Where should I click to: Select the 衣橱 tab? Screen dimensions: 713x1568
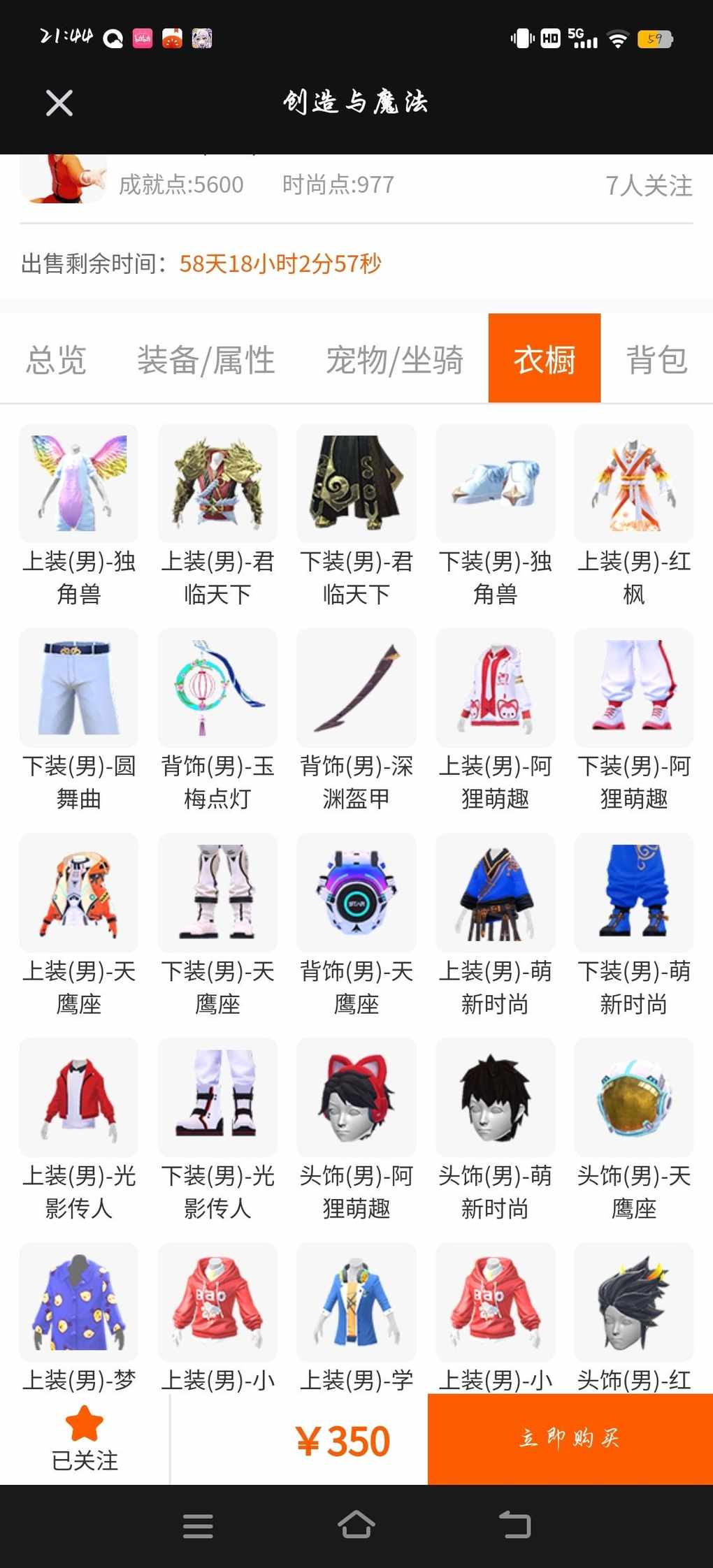point(544,358)
